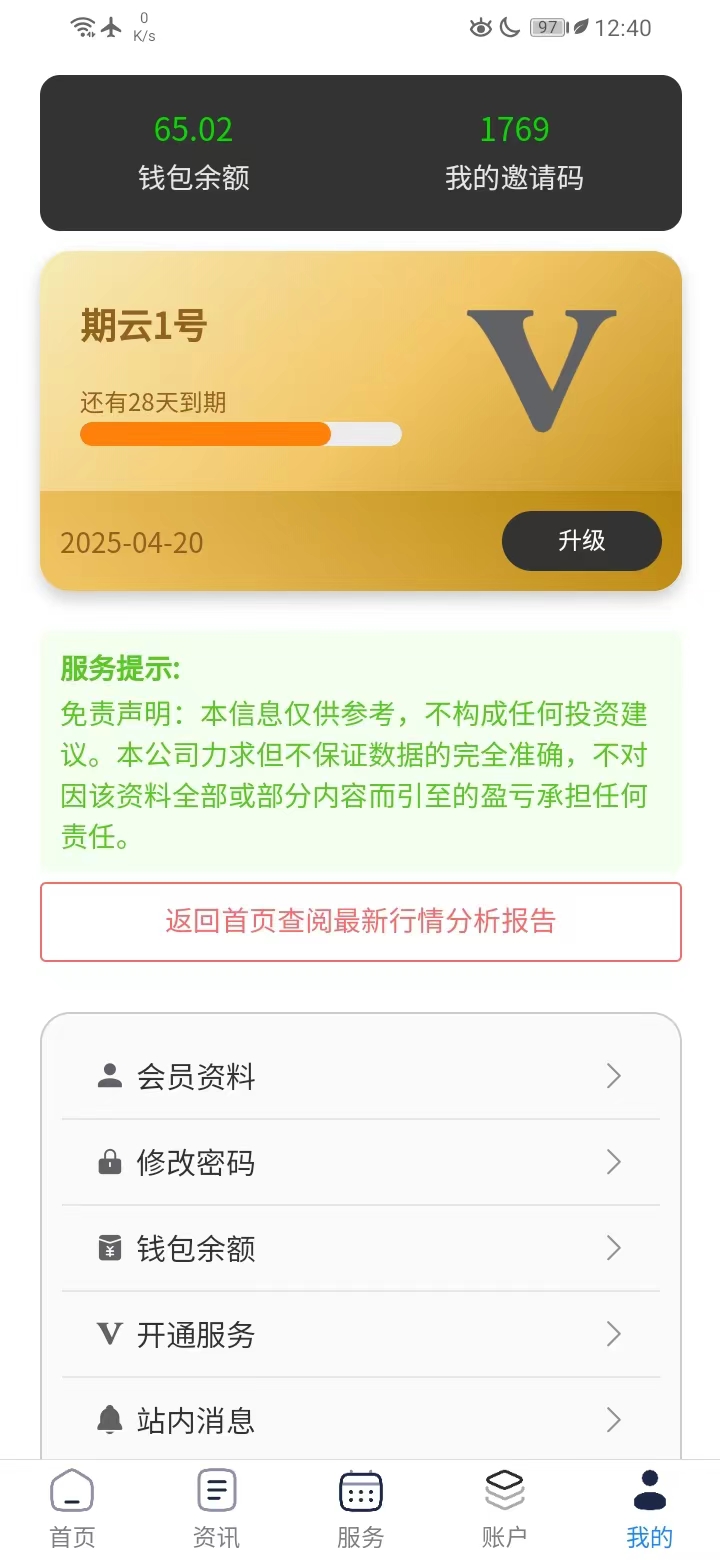Open the 会员资料 member profile icon
This screenshot has height=1560, width=720.
pos(112,1076)
